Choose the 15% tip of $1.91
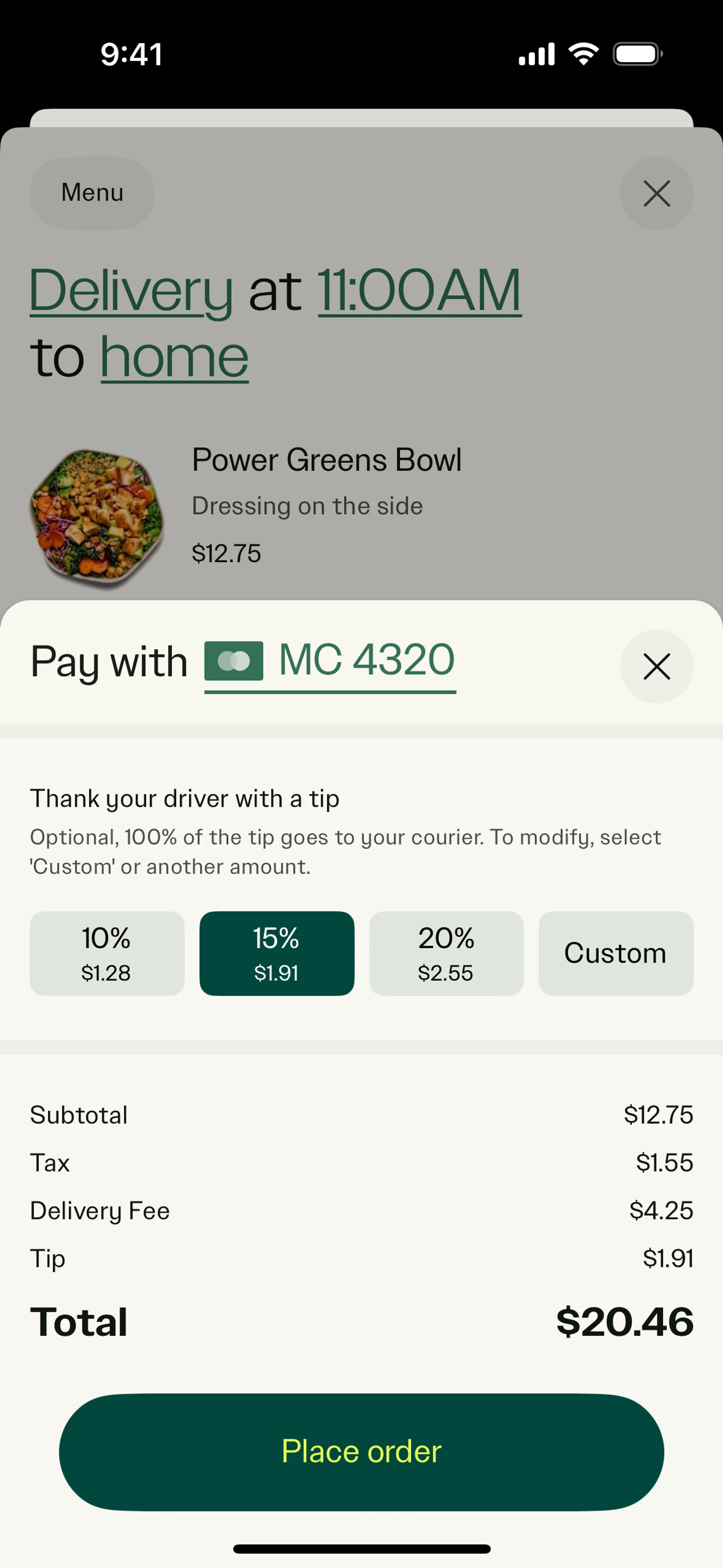The image size is (723, 1568). [276, 953]
